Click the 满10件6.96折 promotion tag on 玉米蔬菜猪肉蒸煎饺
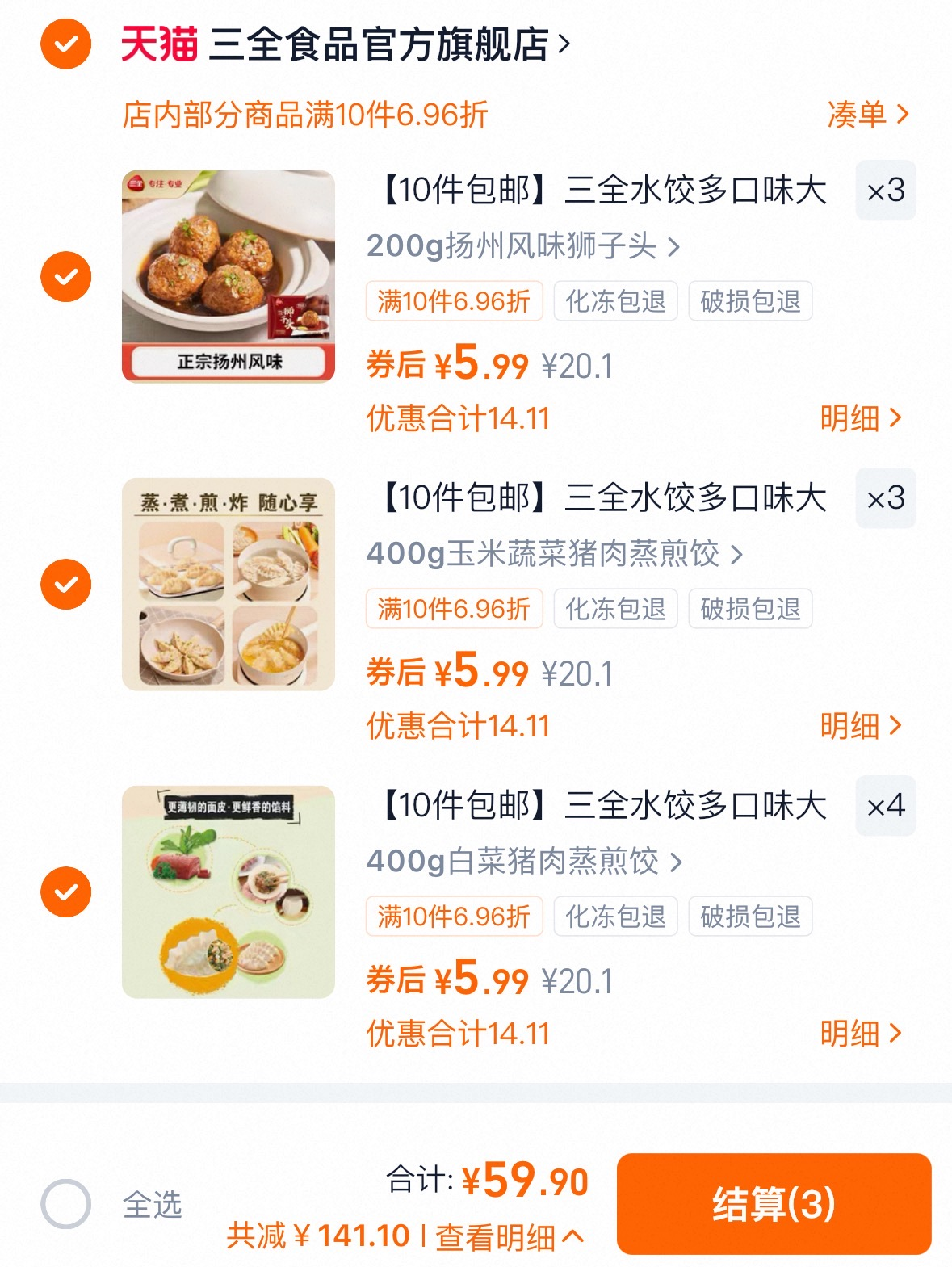The image size is (952, 1267). pyautogui.click(x=454, y=610)
